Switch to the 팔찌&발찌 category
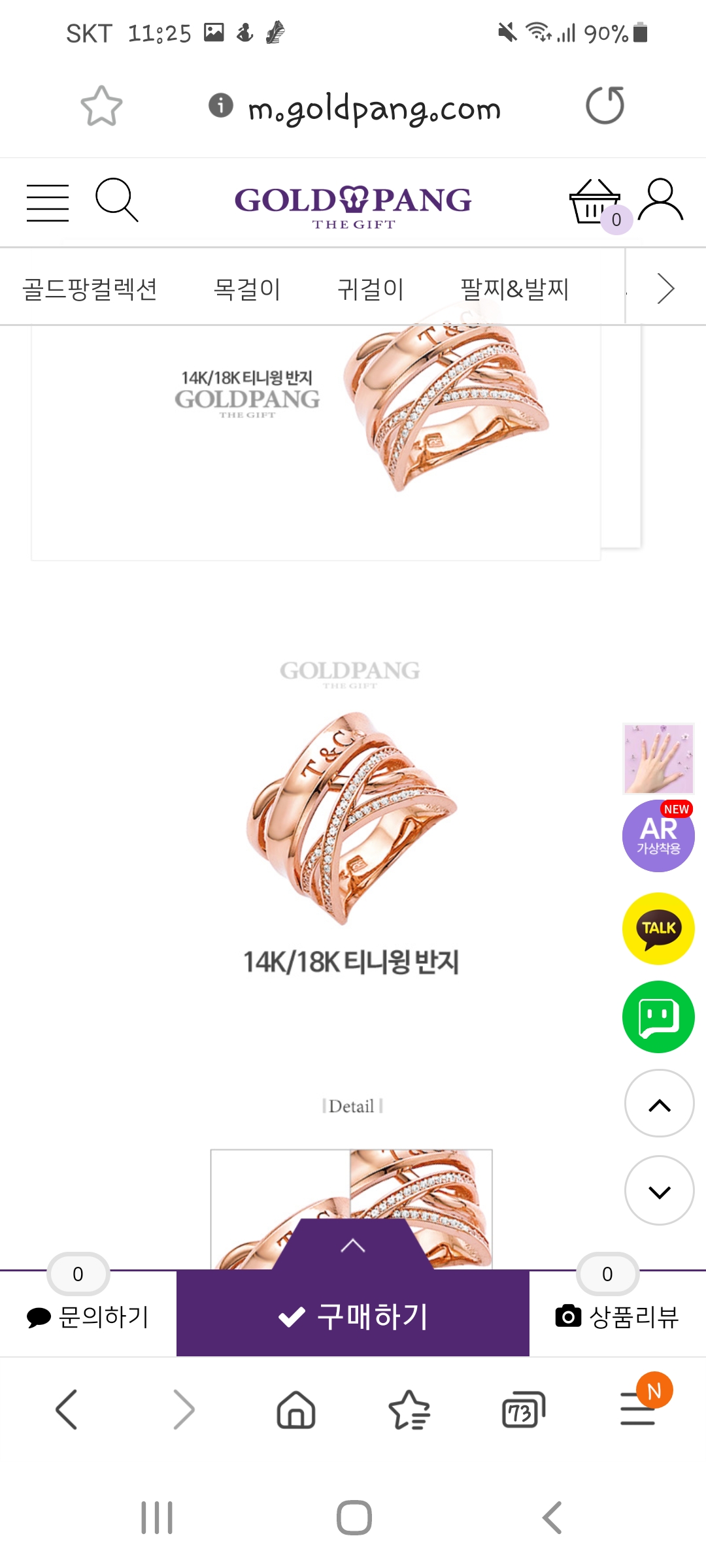Screen dimensions: 706x1568 [x=514, y=289]
